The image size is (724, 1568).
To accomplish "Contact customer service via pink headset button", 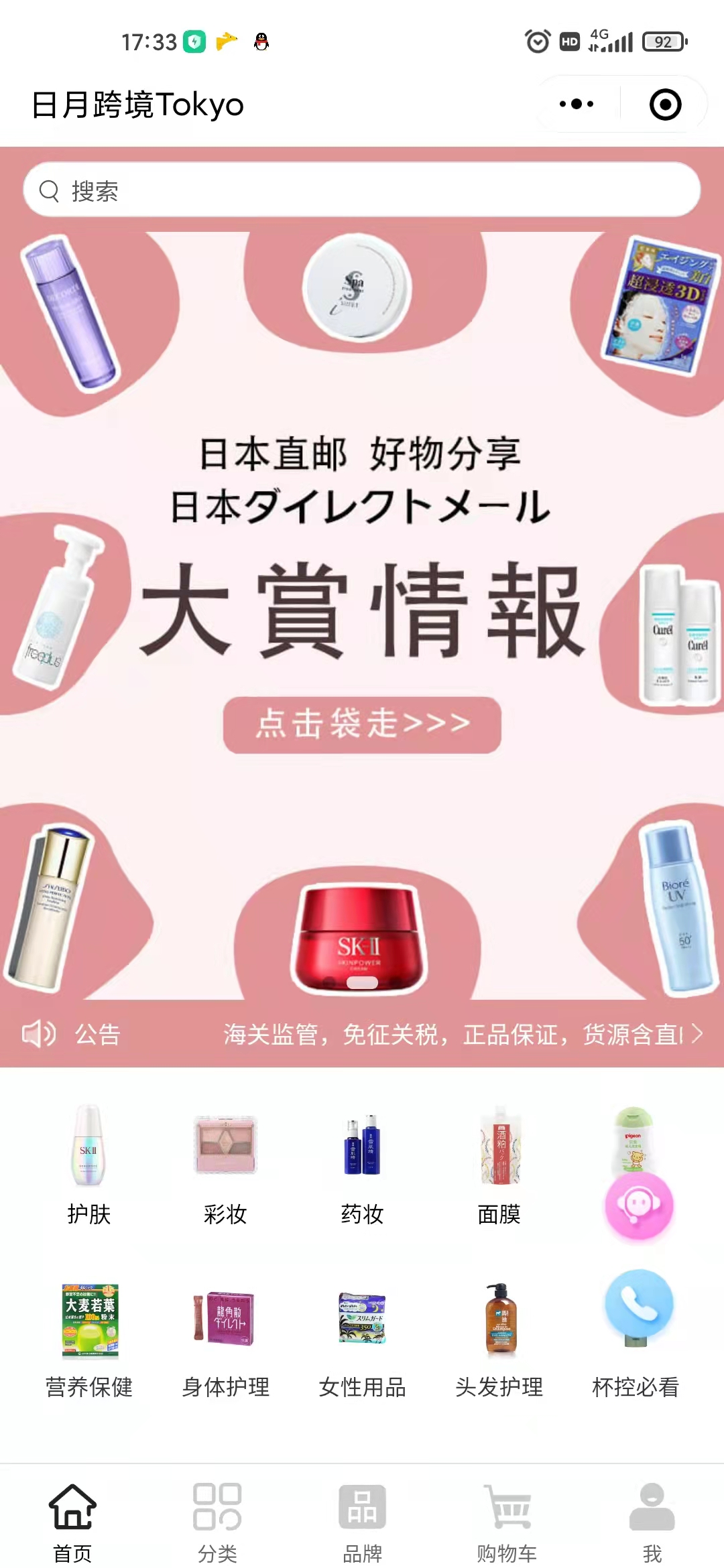I will (639, 1205).
